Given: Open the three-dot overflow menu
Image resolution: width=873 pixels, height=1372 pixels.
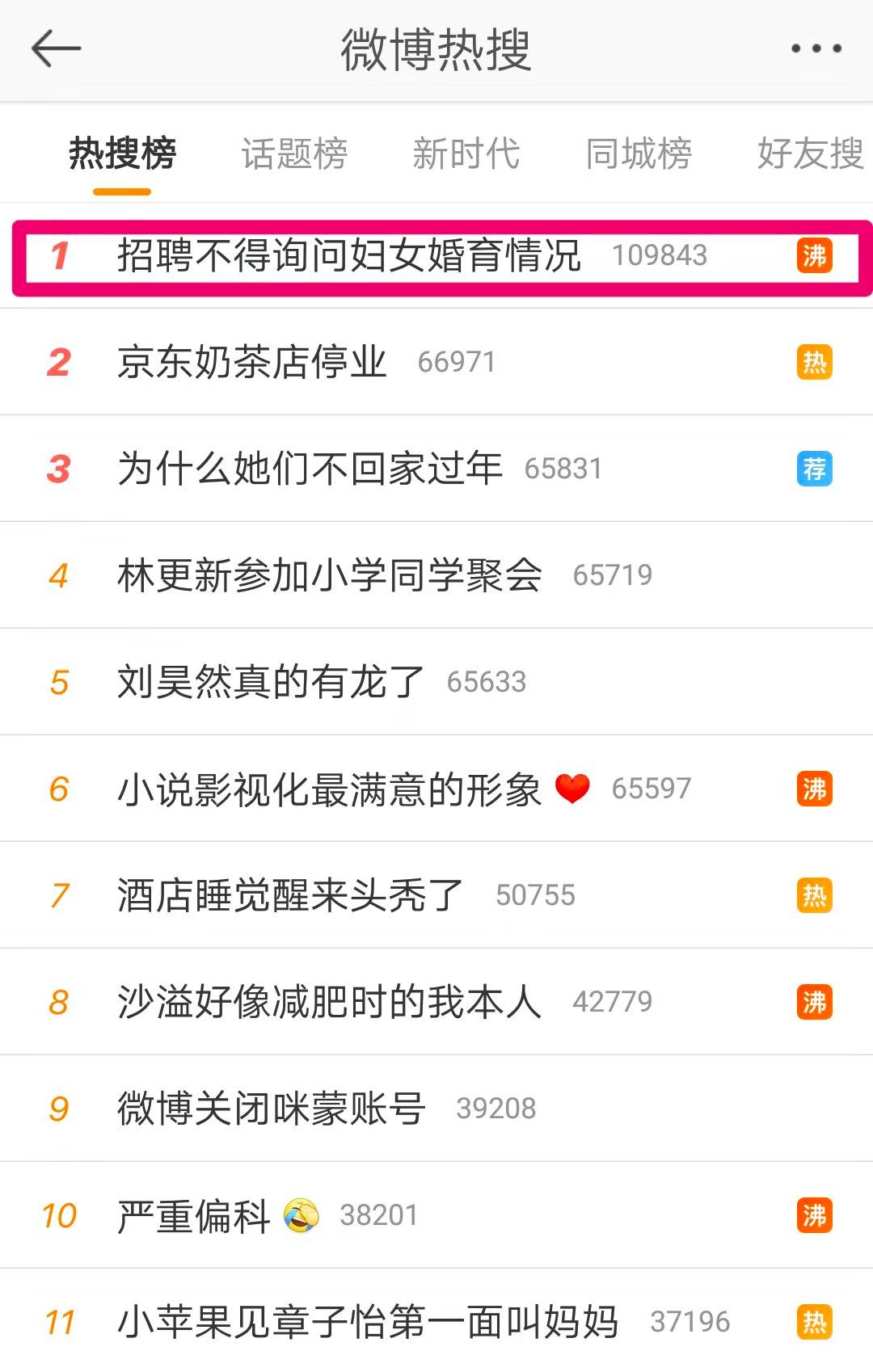Looking at the screenshot, I should [x=816, y=49].
